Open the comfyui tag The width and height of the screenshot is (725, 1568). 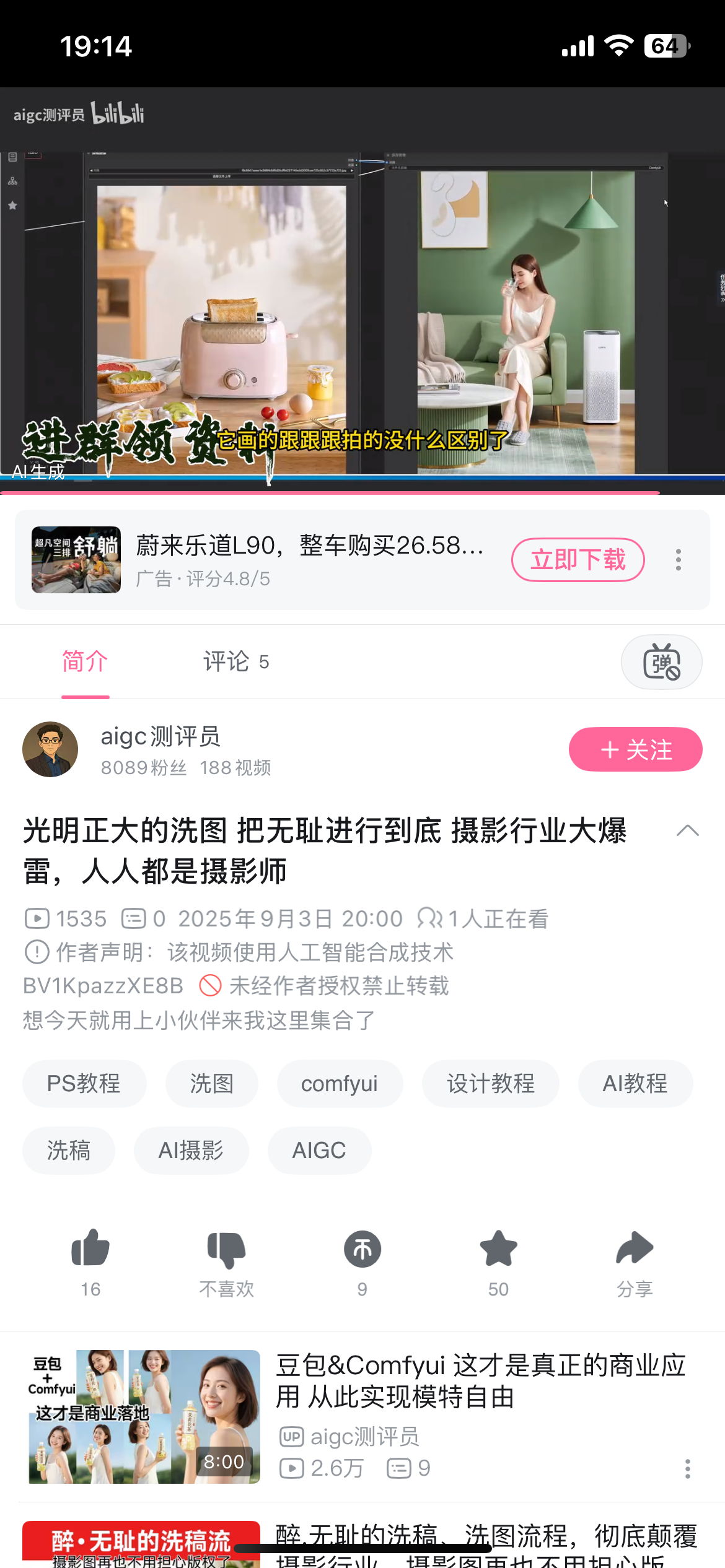(340, 1084)
